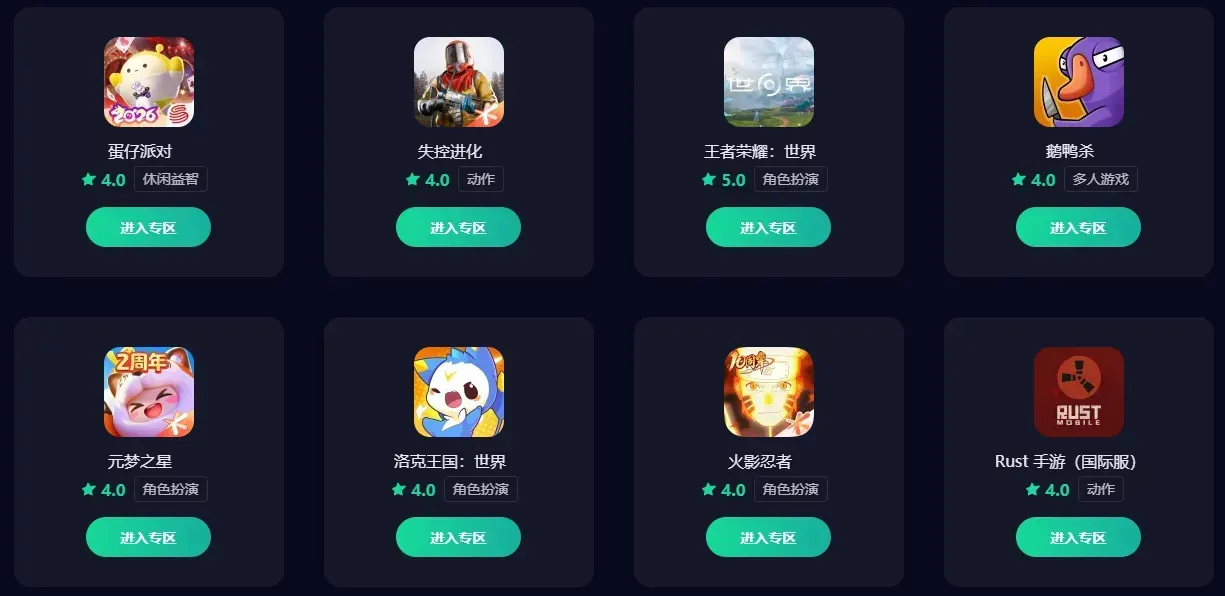Open the 蛋仔派对 game icon

[x=149, y=82]
